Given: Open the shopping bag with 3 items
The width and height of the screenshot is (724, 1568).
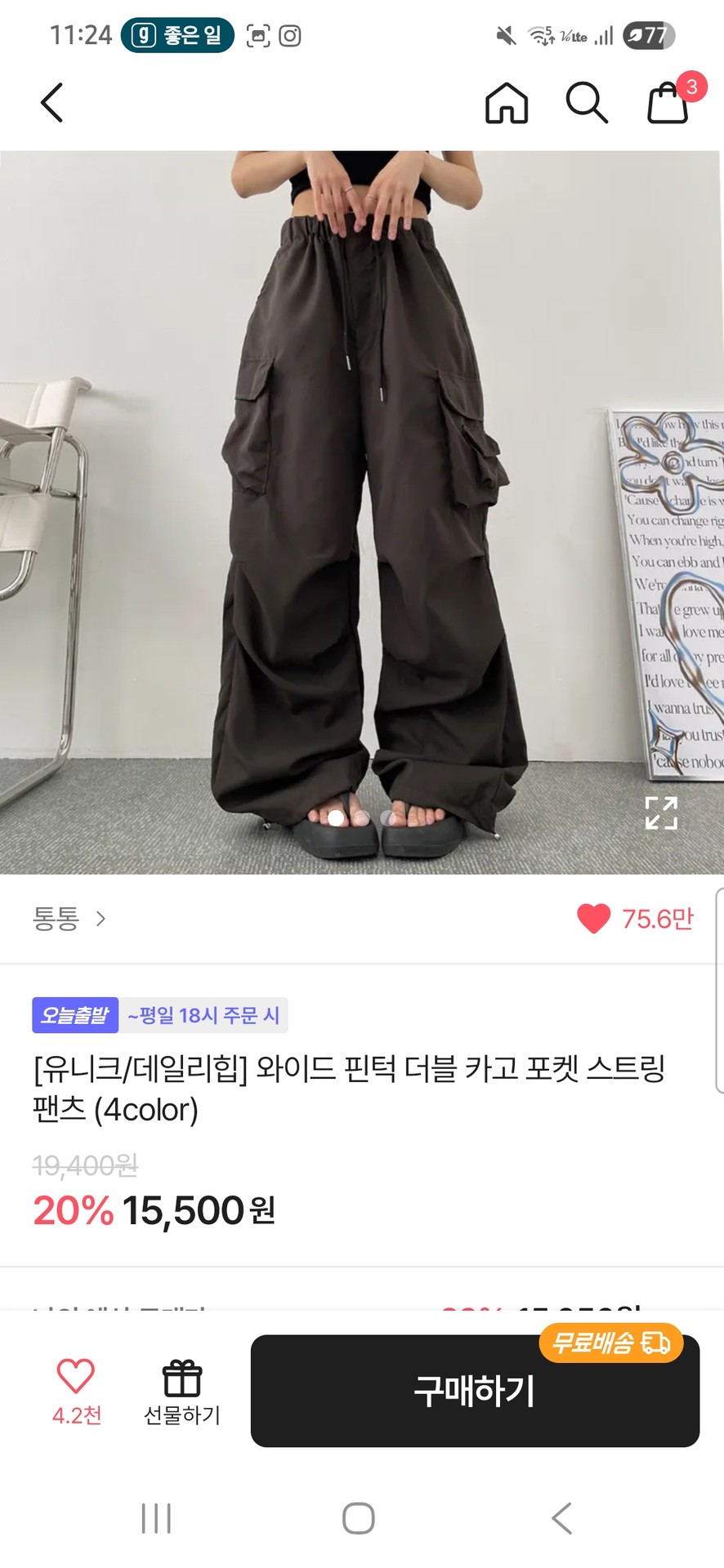Looking at the screenshot, I should coord(667,103).
